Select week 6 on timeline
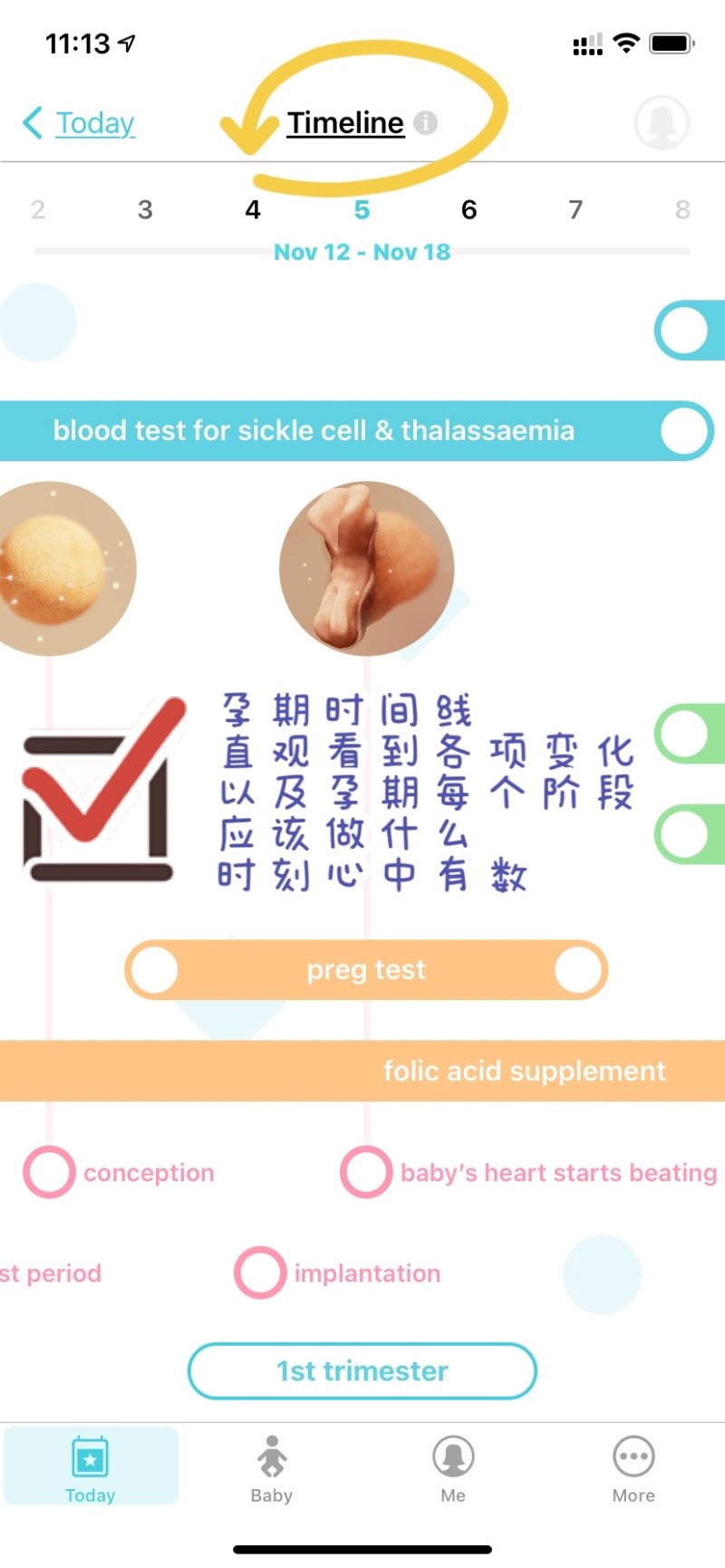The width and height of the screenshot is (725, 1568). (469, 210)
